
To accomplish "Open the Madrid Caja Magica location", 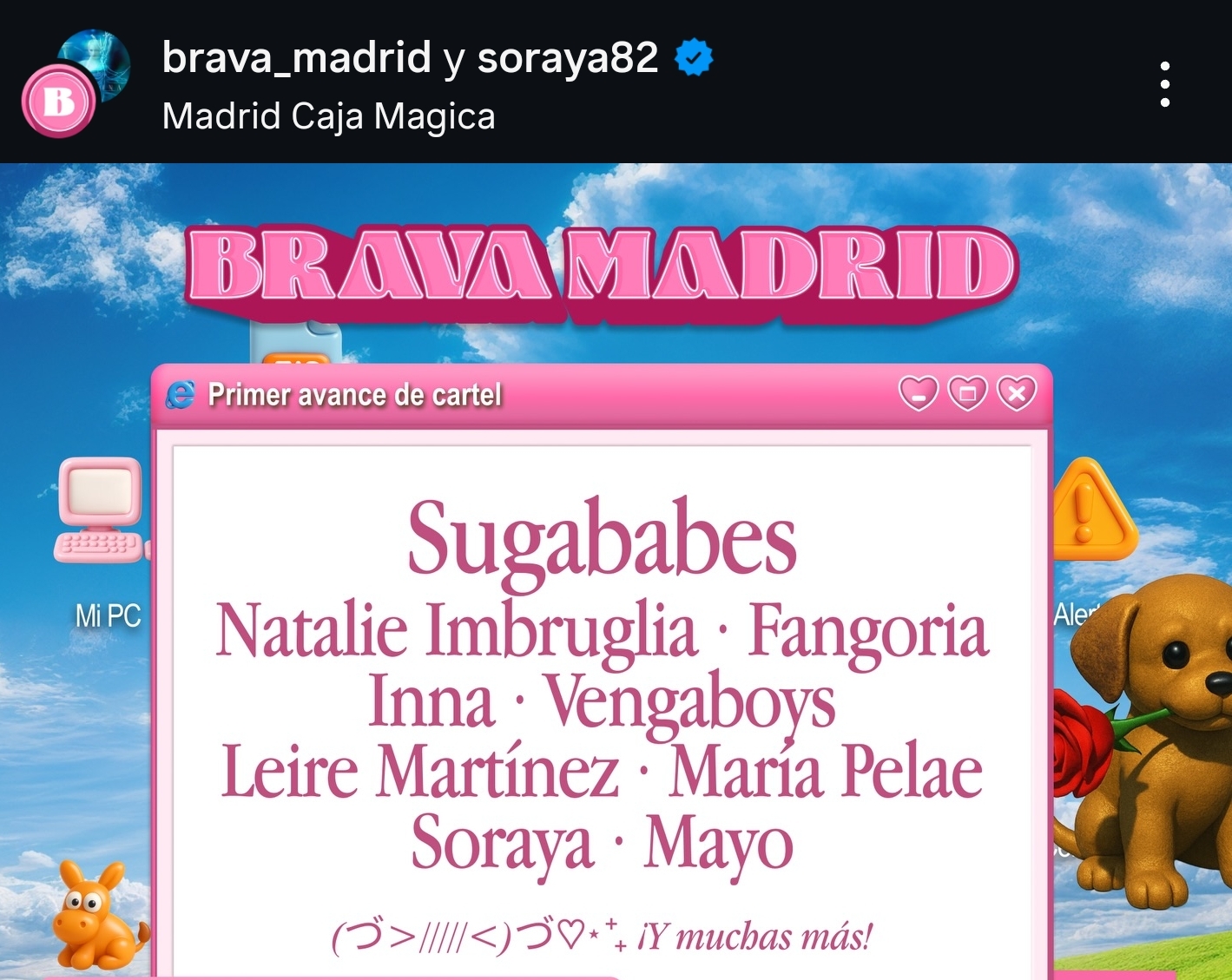I will (x=328, y=116).
